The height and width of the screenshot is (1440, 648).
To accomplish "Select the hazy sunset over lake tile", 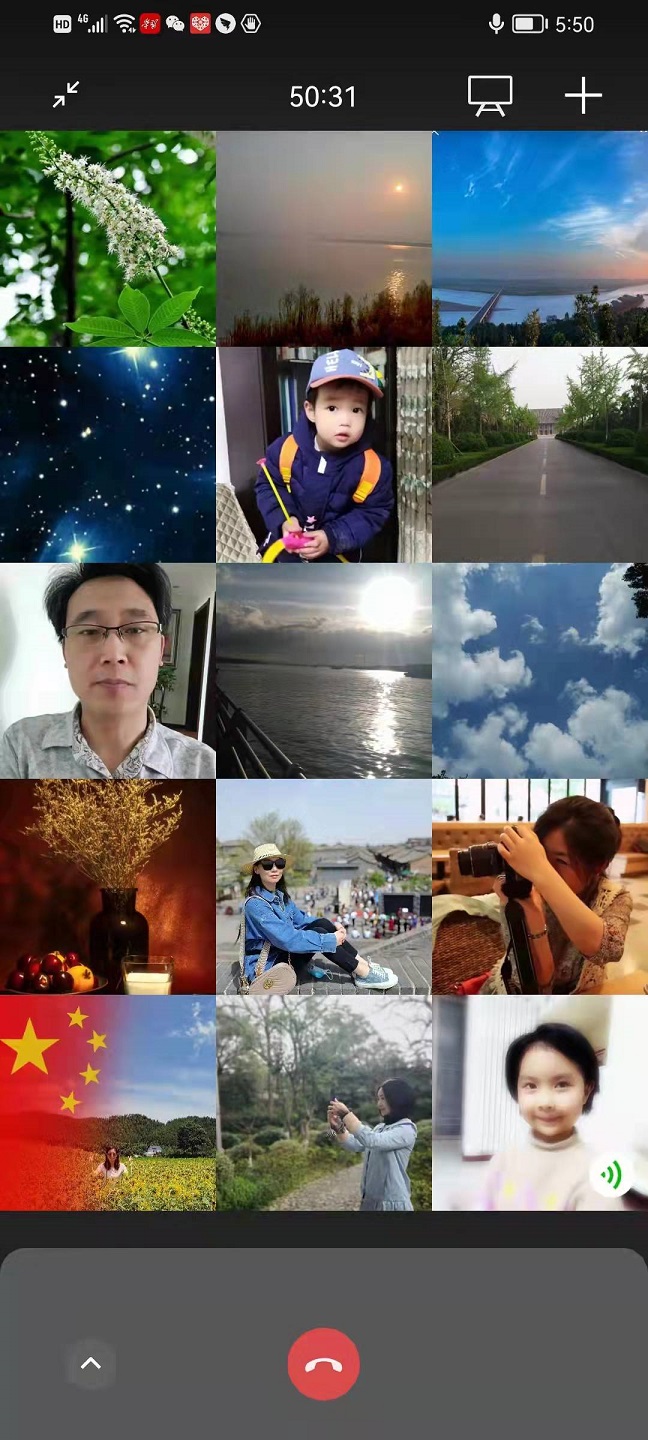I will (323, 238).
